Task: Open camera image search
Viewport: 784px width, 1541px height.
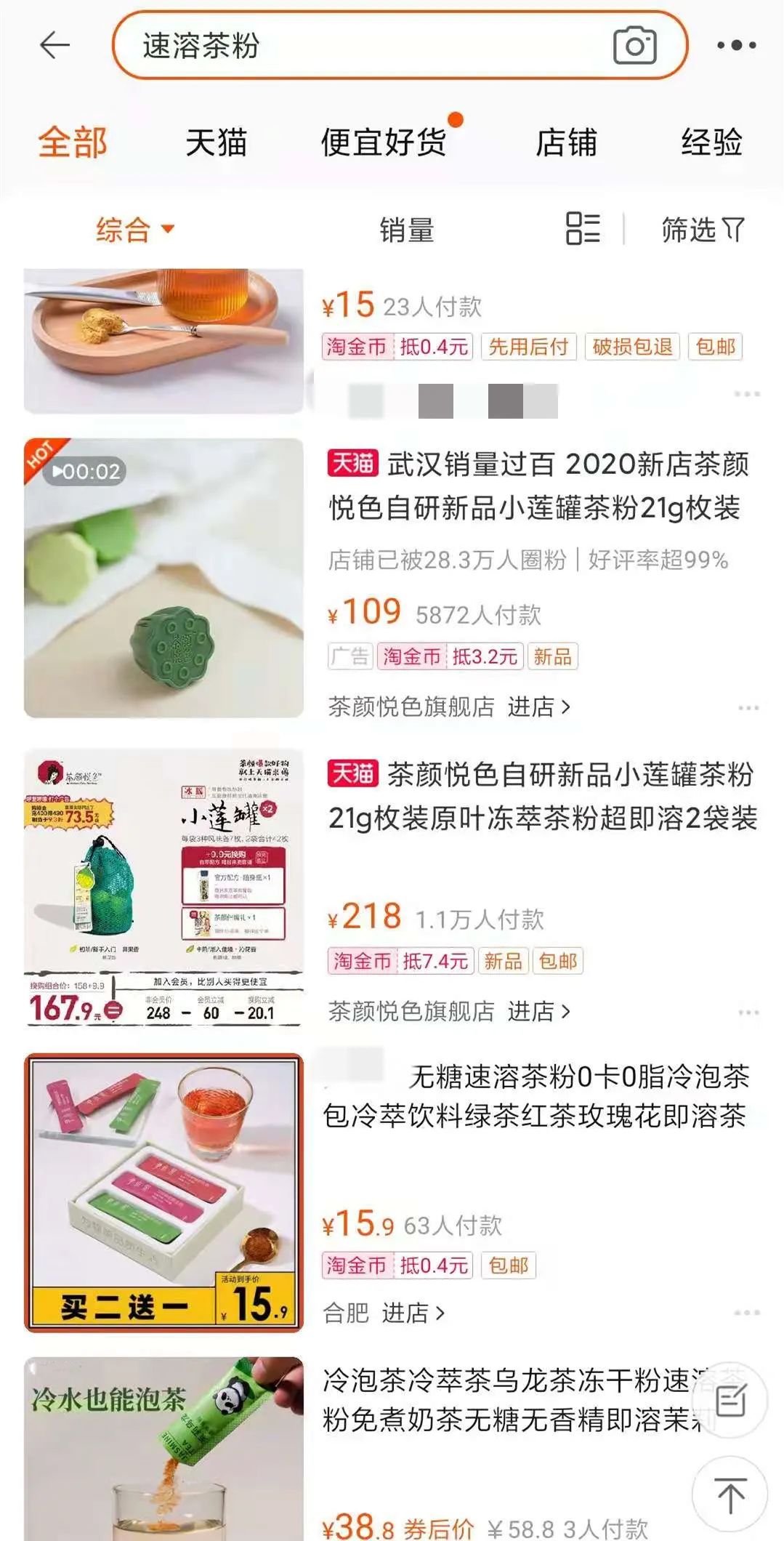Action: coord(635,46)
